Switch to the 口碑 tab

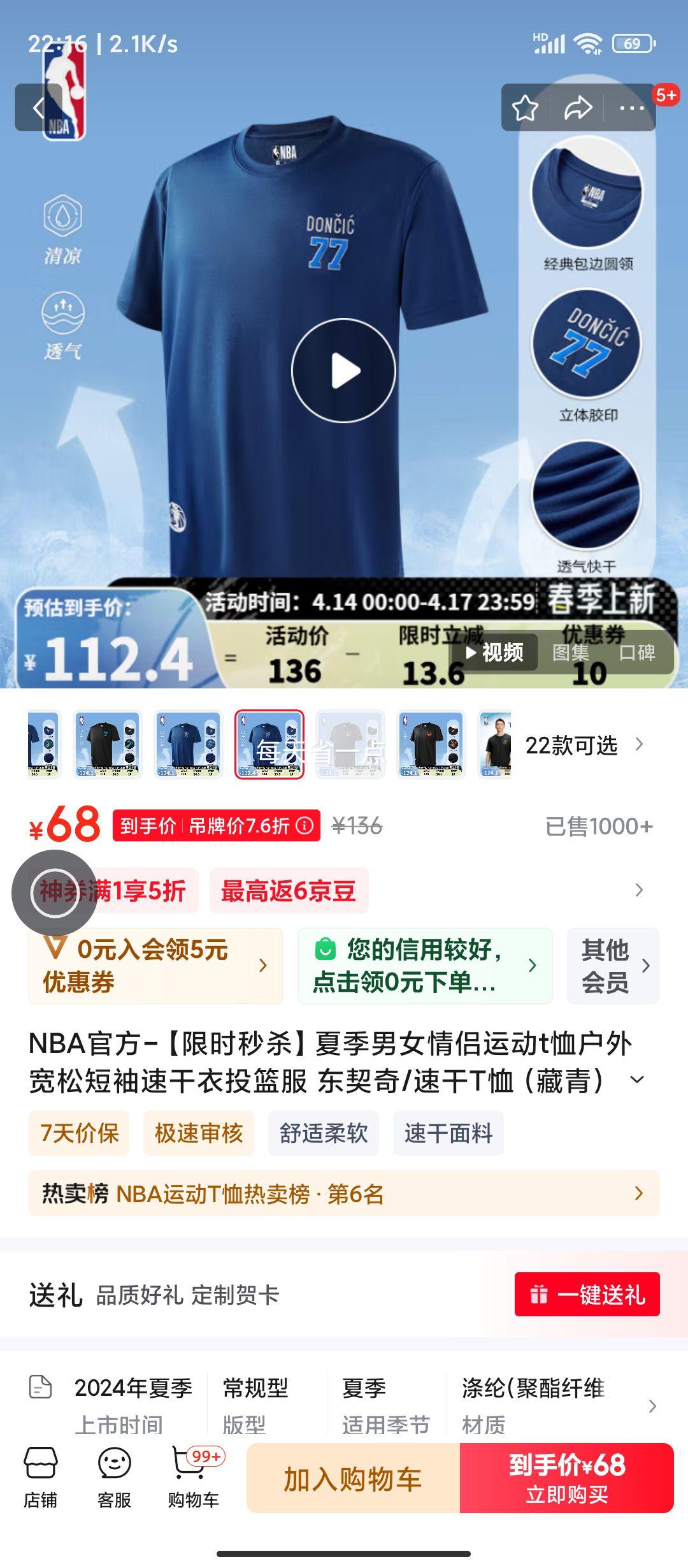637,653
